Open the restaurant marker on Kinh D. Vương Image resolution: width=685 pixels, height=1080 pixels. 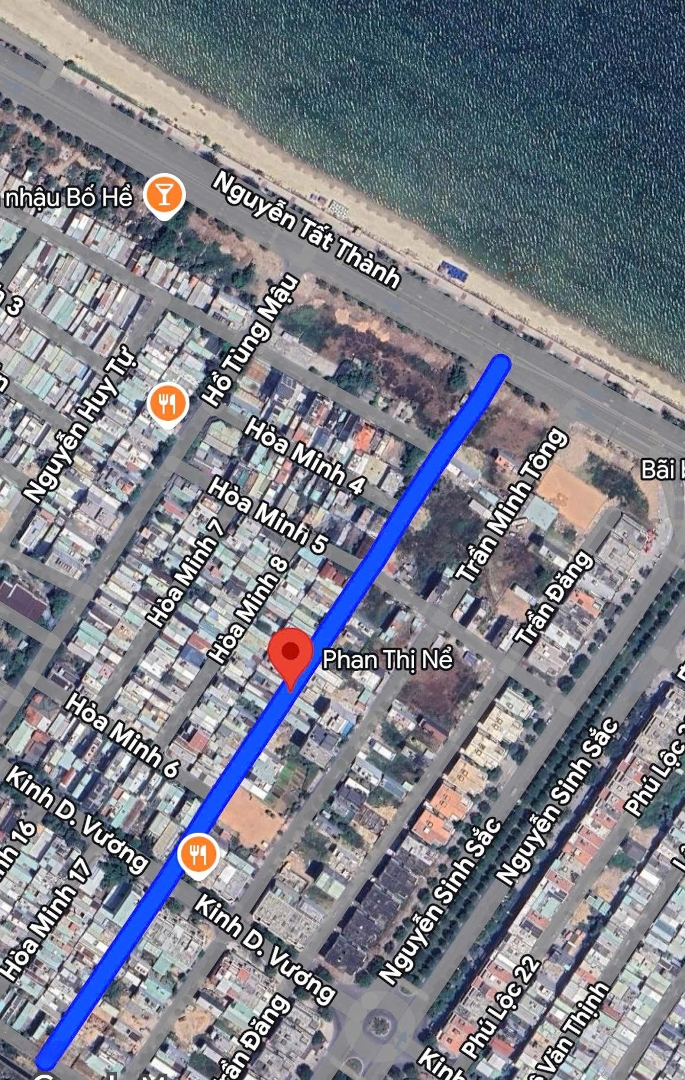[199, 854]
